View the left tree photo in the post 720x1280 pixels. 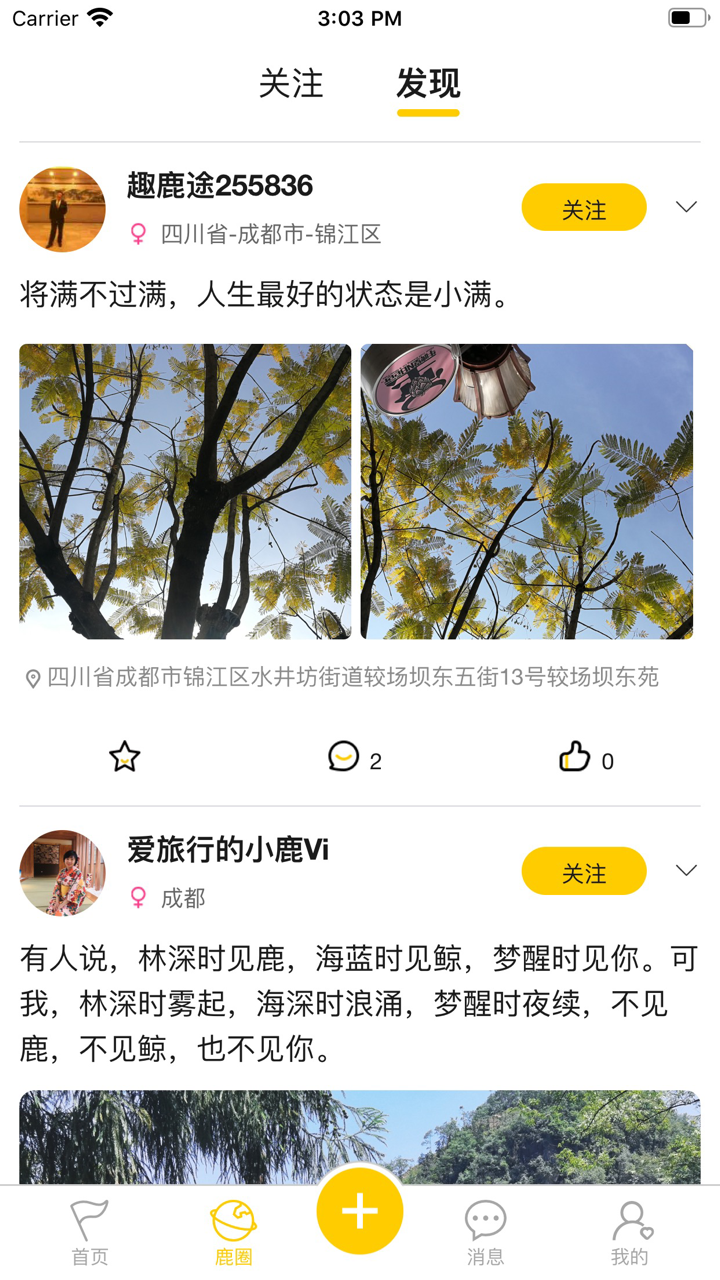(184, 491)
